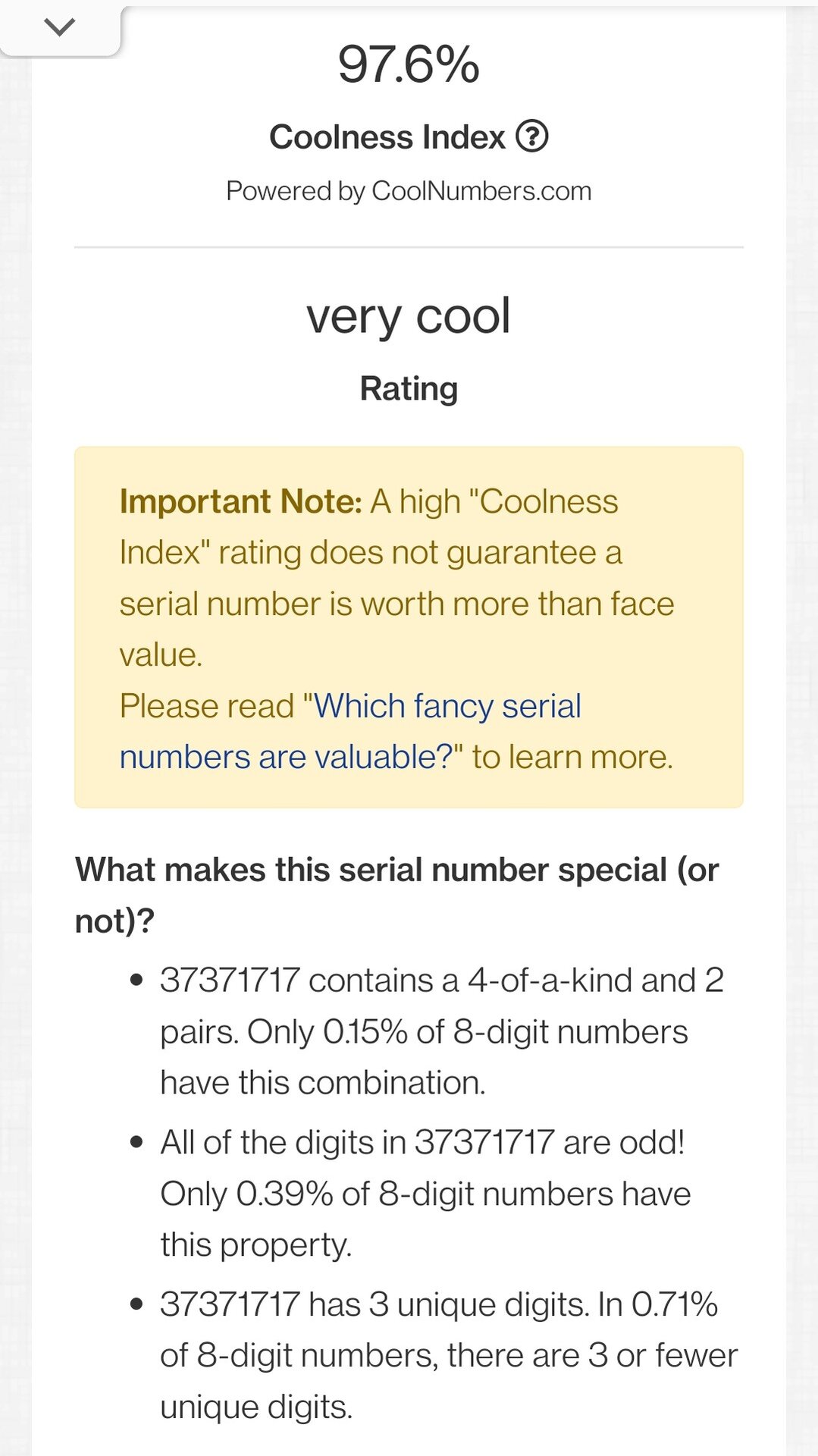Open the Coolness Index help icon
Screen dimensions: 818x1456
(x=531, y=136)
